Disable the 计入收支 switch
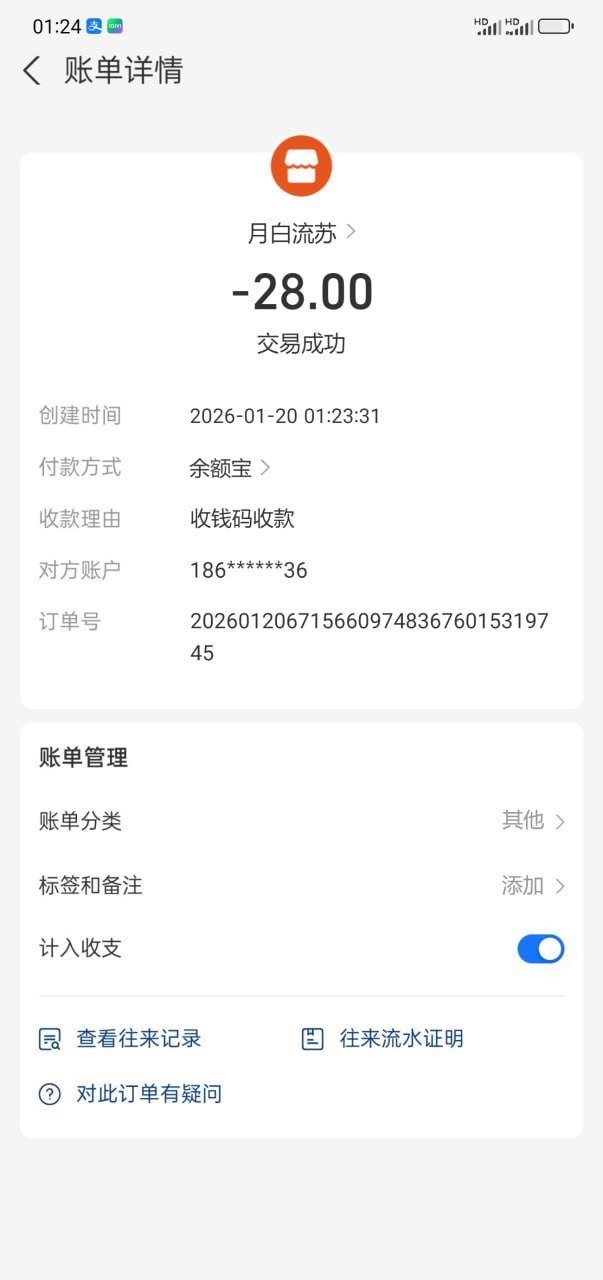Viewport: 603px width, 1280px height. 540,948
